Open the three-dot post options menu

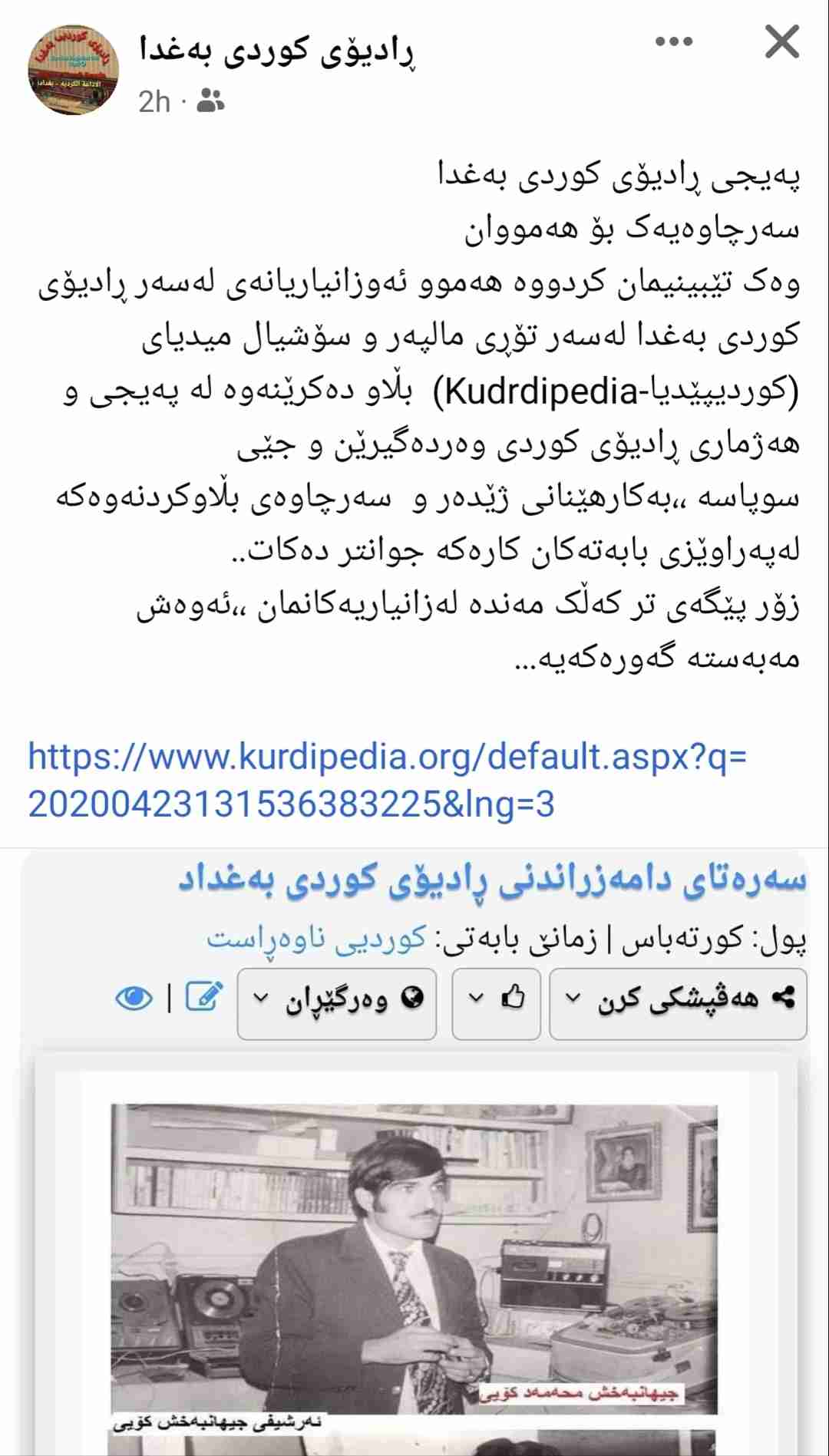[x=674, y=41]
